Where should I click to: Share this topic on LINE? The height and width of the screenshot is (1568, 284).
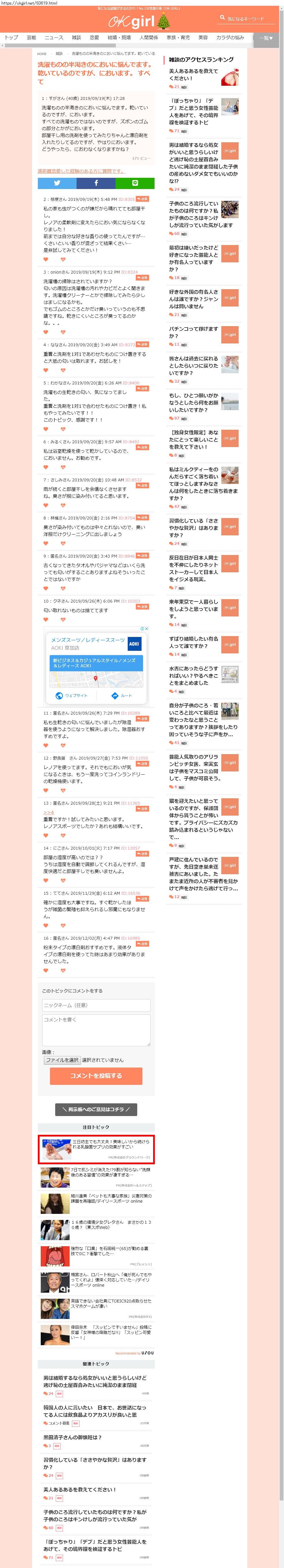pyautogui.click(x=135, y=183)
